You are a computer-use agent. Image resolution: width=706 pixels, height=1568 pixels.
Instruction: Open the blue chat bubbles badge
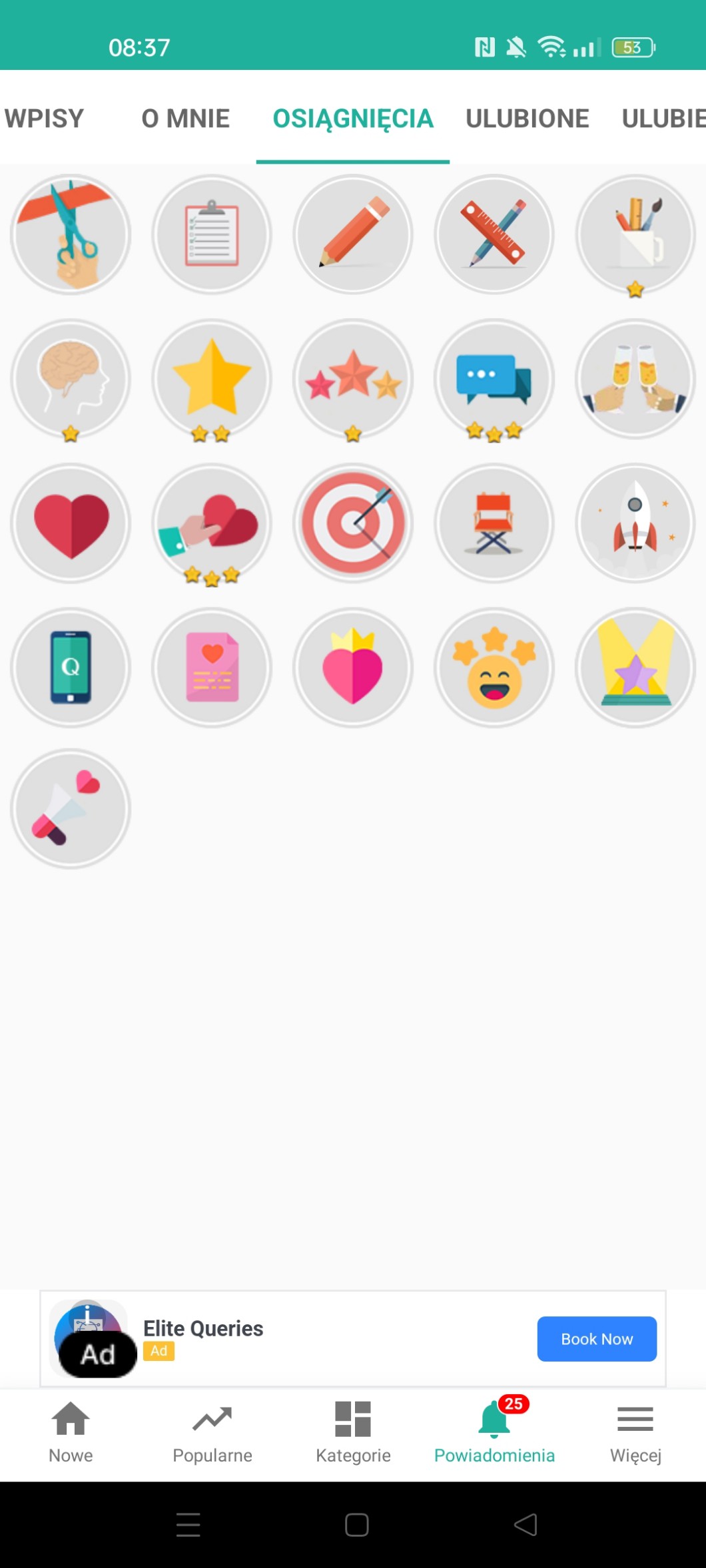pos(494,379)
